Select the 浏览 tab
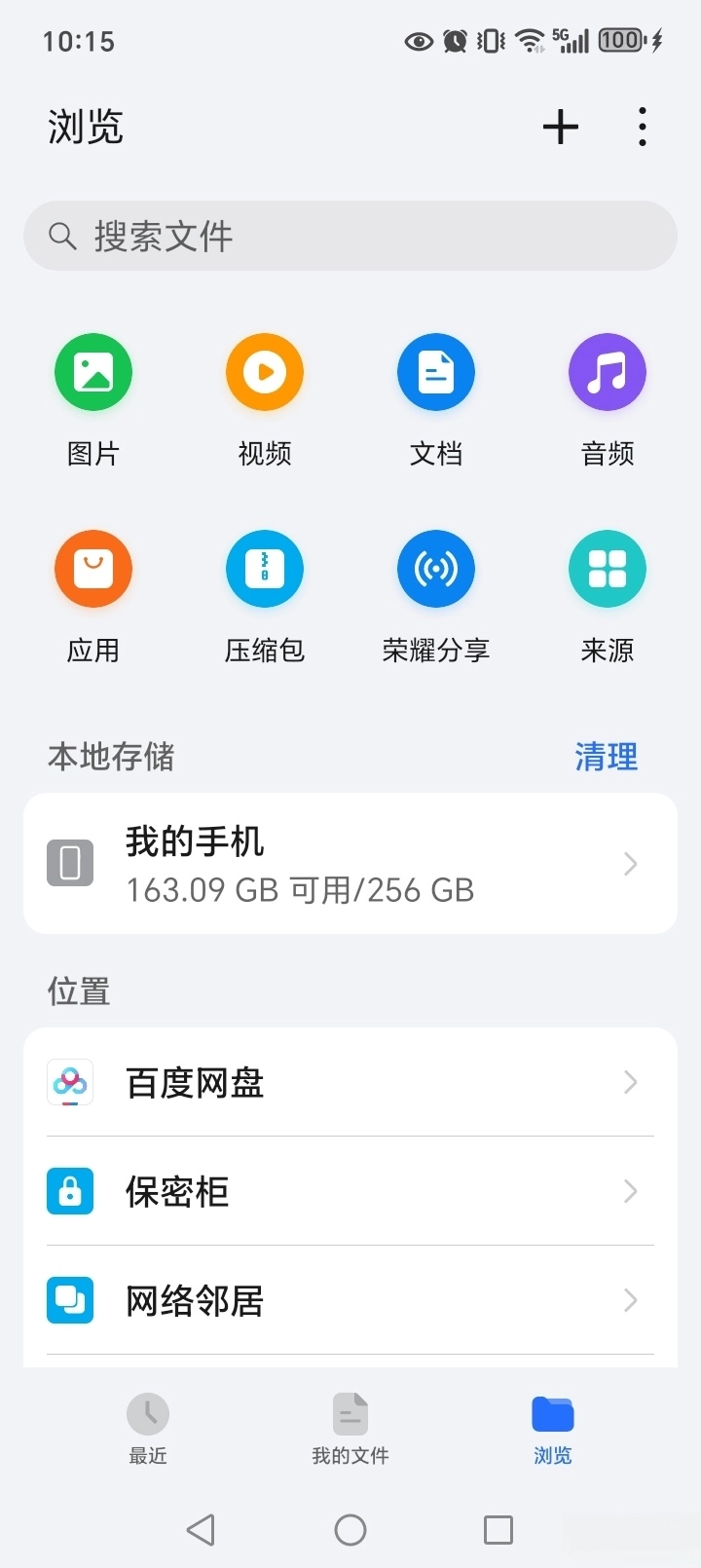Viewport: 701px width, 1568px height. point(553,1428)
